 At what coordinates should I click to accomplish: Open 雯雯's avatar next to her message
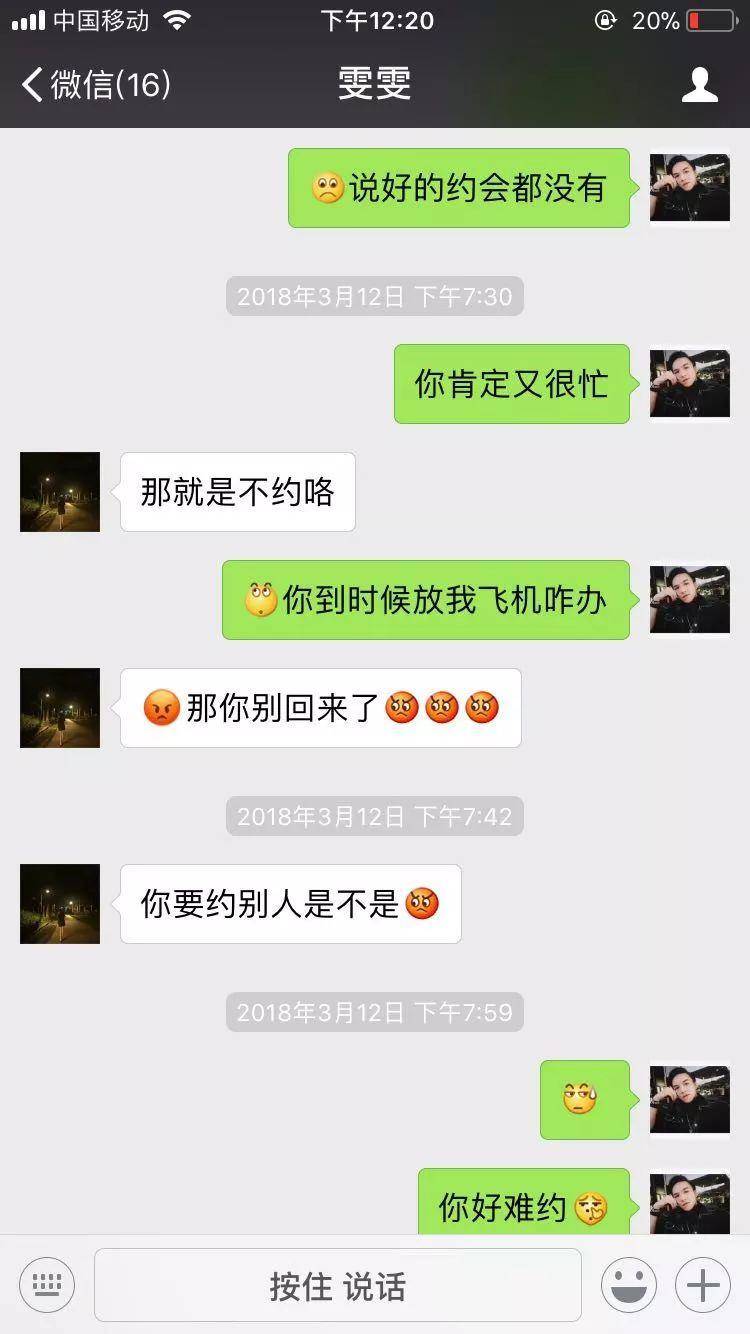59,492
